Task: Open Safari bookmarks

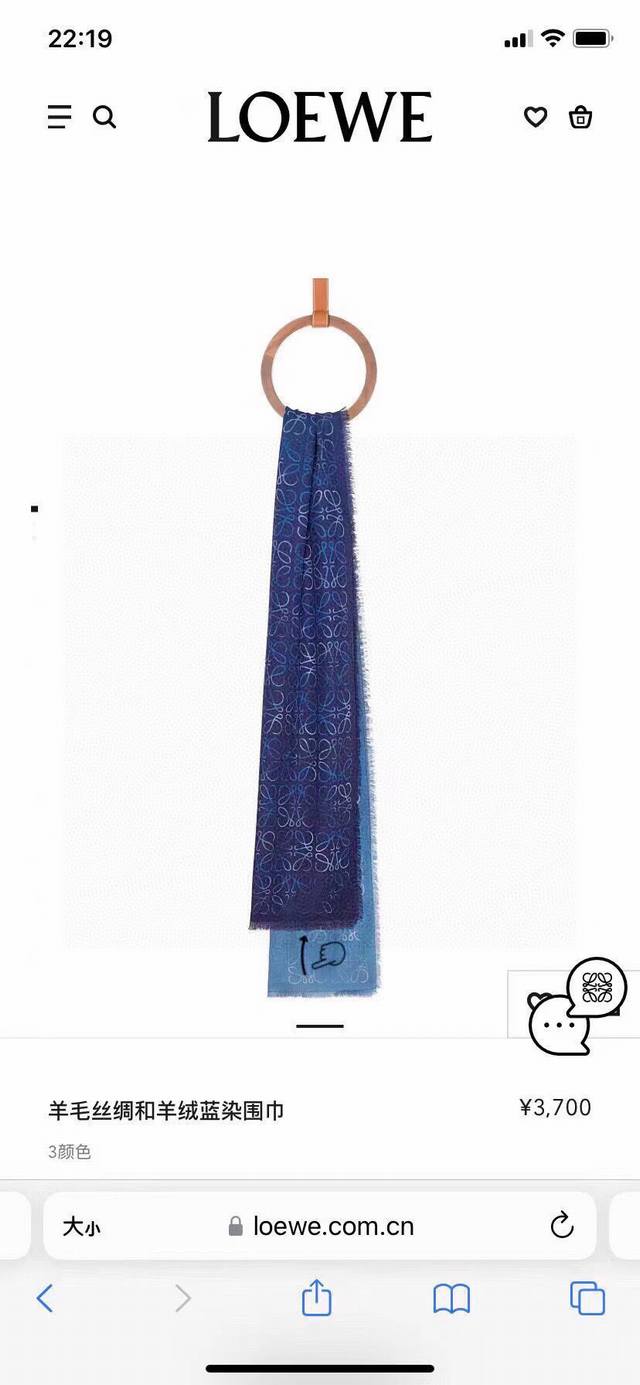Action: point(452,1298)
